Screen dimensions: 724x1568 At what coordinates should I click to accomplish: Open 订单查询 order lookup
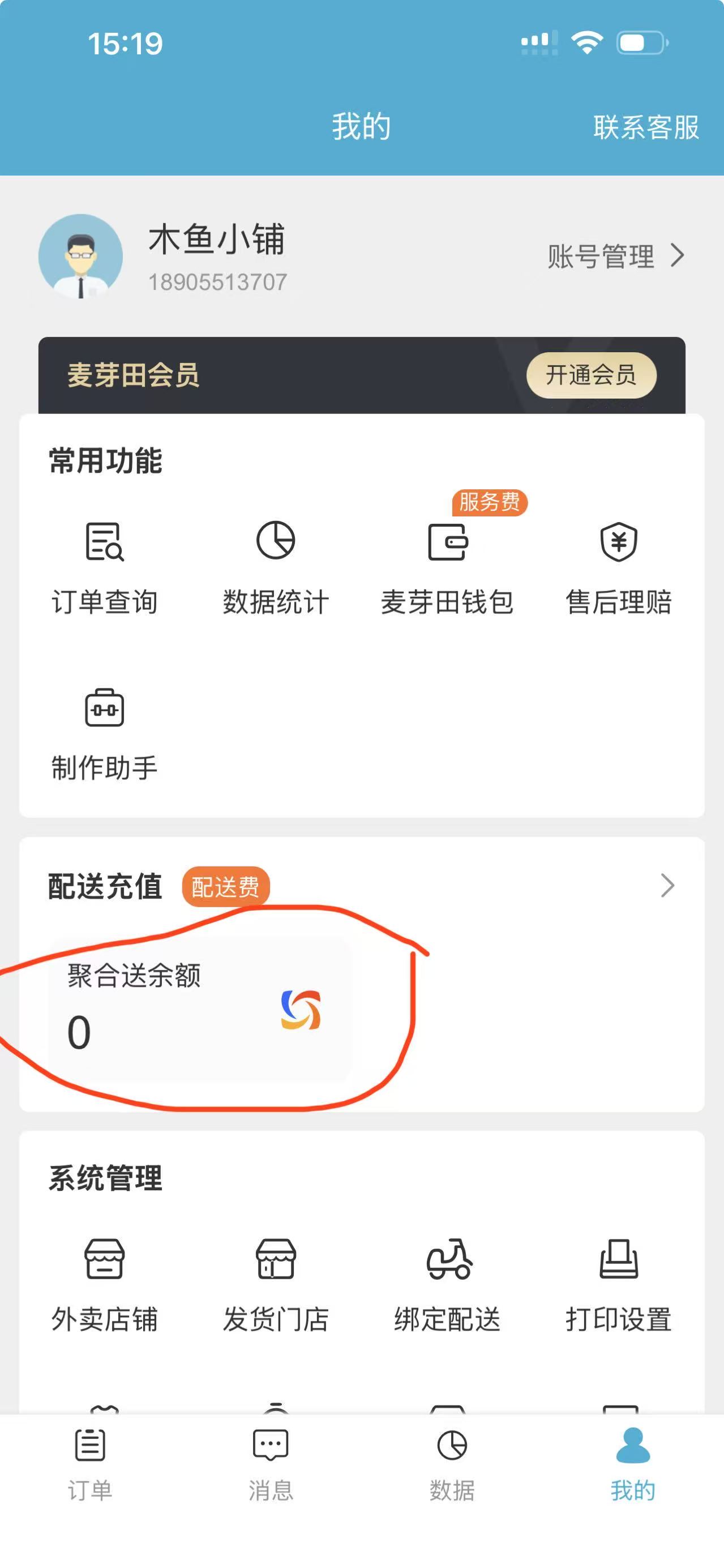click(x=104, y=566)
